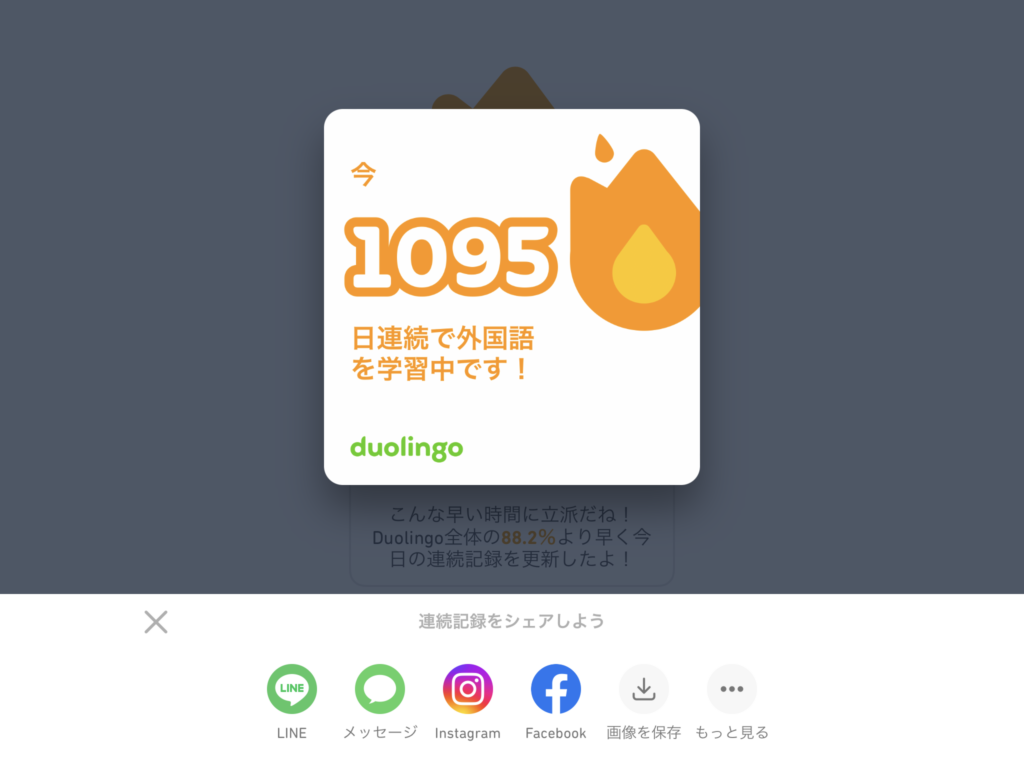The height and width of the screenshot is (768, 1024).
Task: Open もっと見る for more options
Action: [x=732, y=690]
